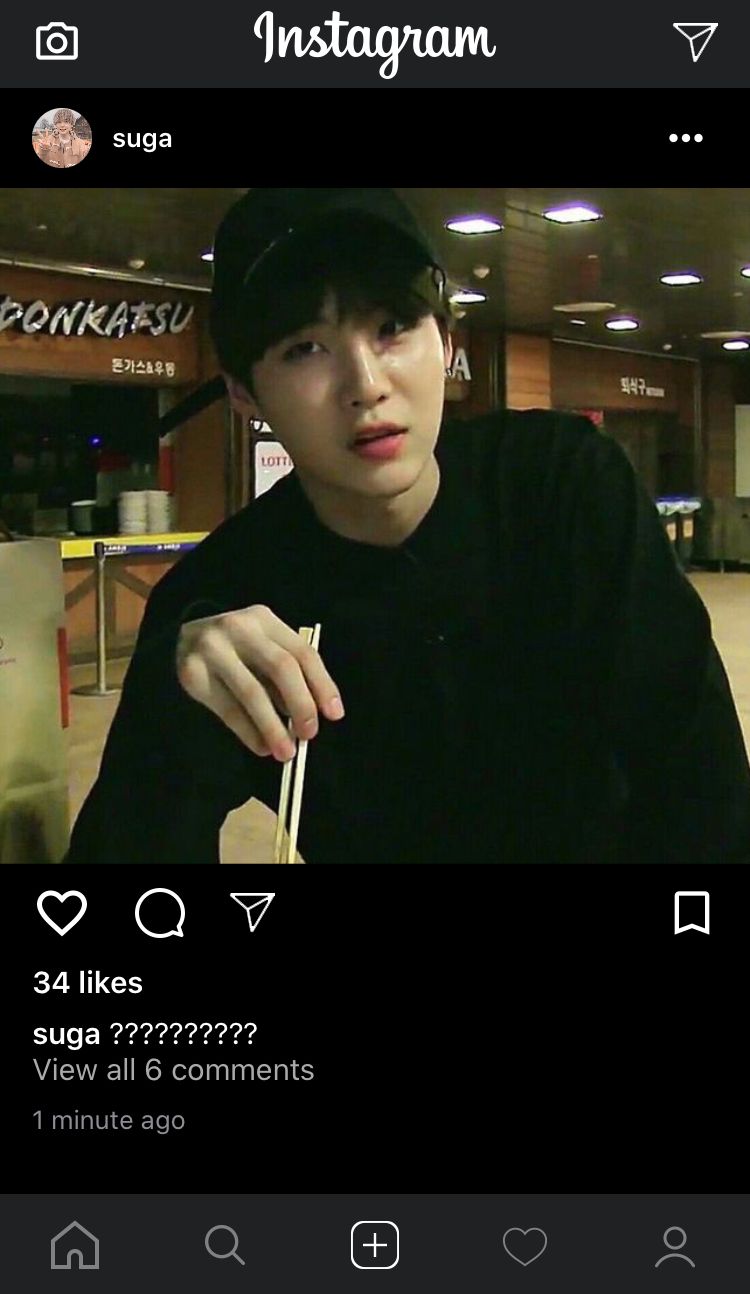Like suga's post with the heart
The height and width of the screenshot is (1294, 750).
(x=62, y=913)
